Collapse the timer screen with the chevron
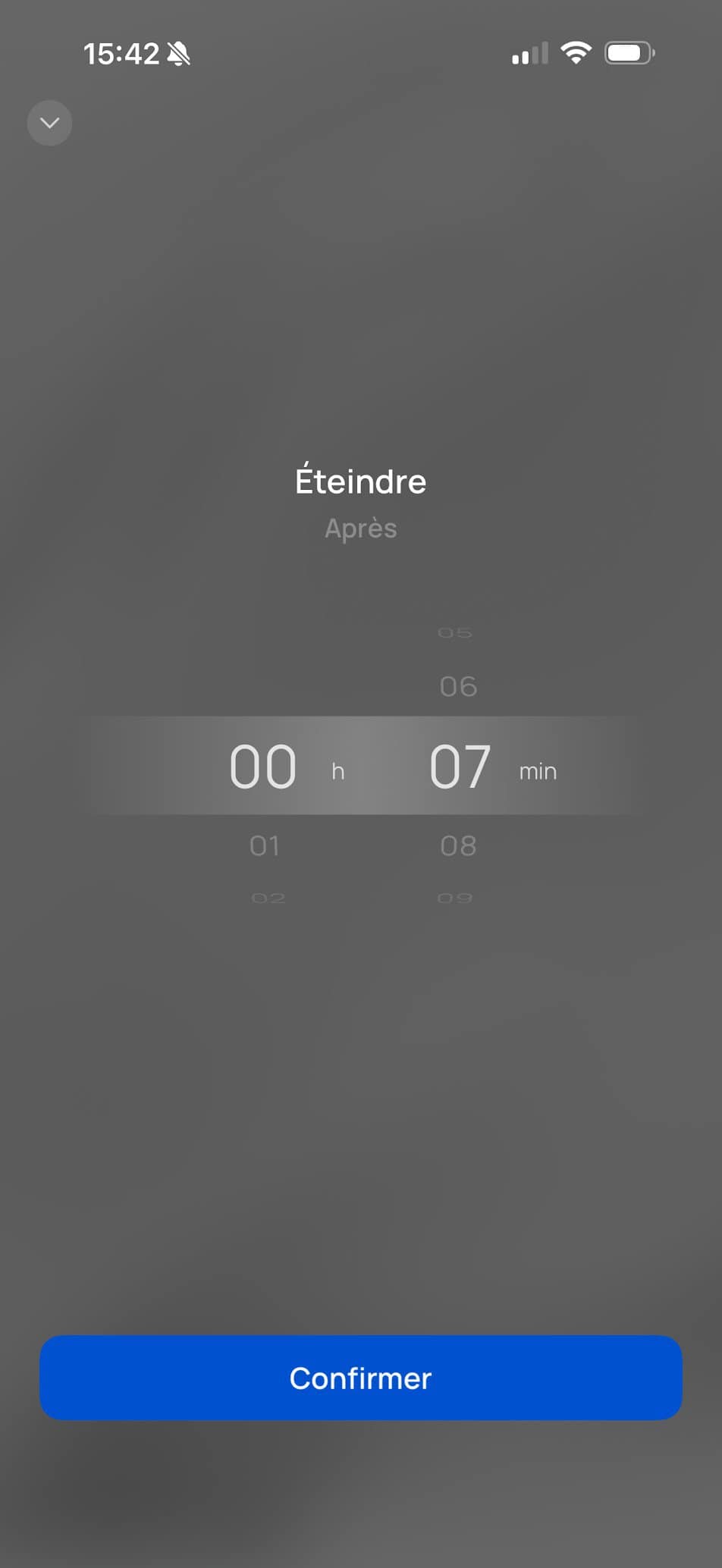The width and height of the screenshot is (722, 1568). (49, 123)
